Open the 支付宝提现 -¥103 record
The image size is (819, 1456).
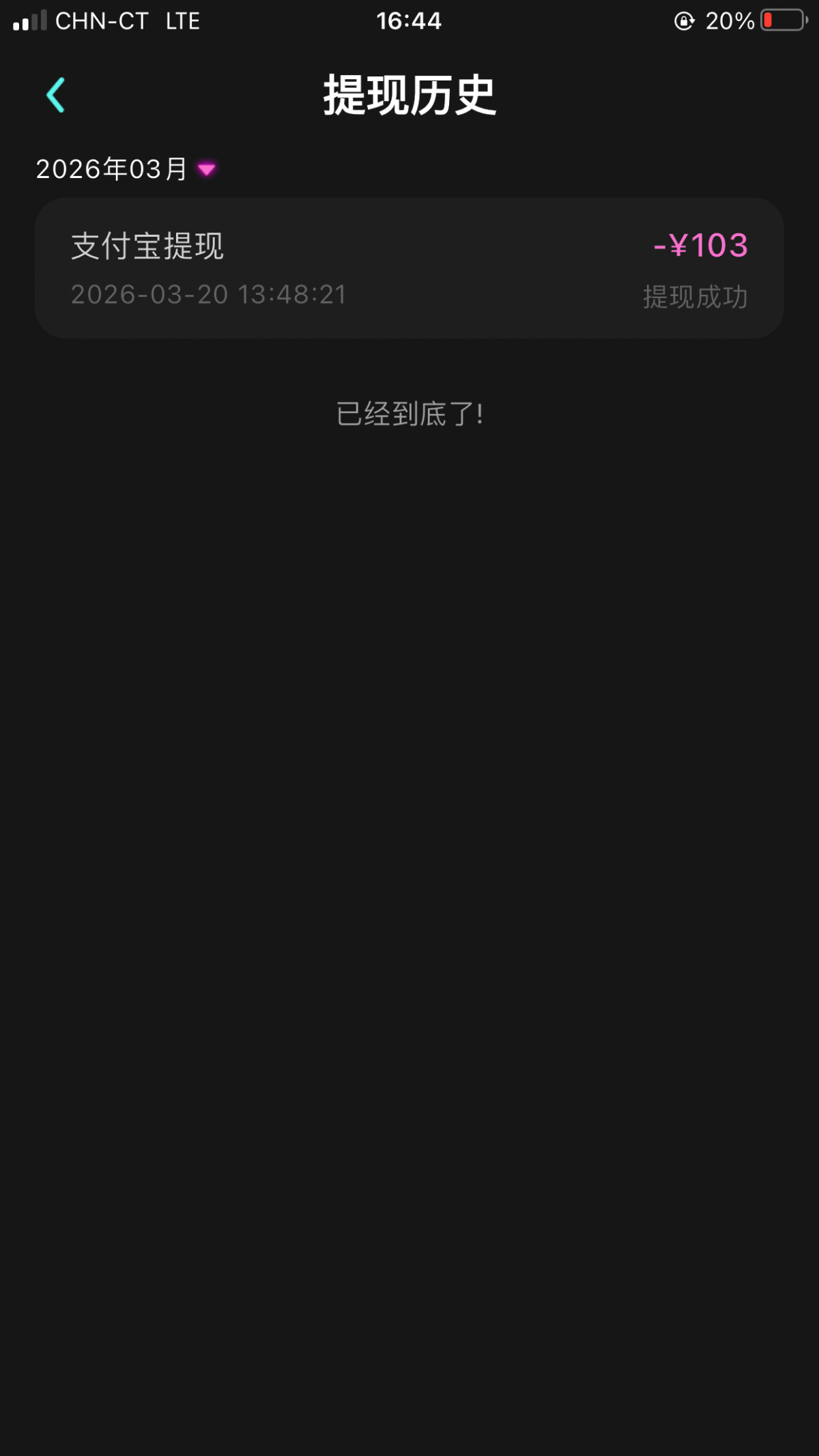(409, 268)
